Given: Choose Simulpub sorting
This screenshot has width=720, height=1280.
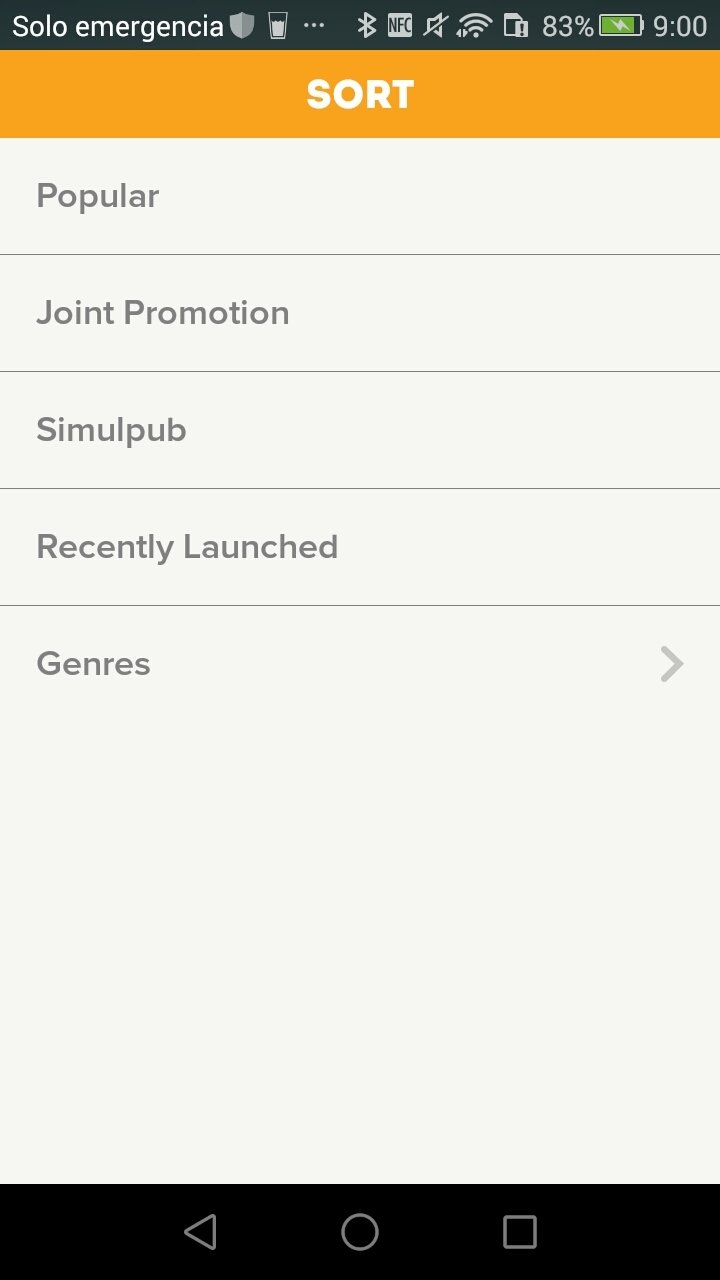Looking at the screenshot, I should (360, 430).
